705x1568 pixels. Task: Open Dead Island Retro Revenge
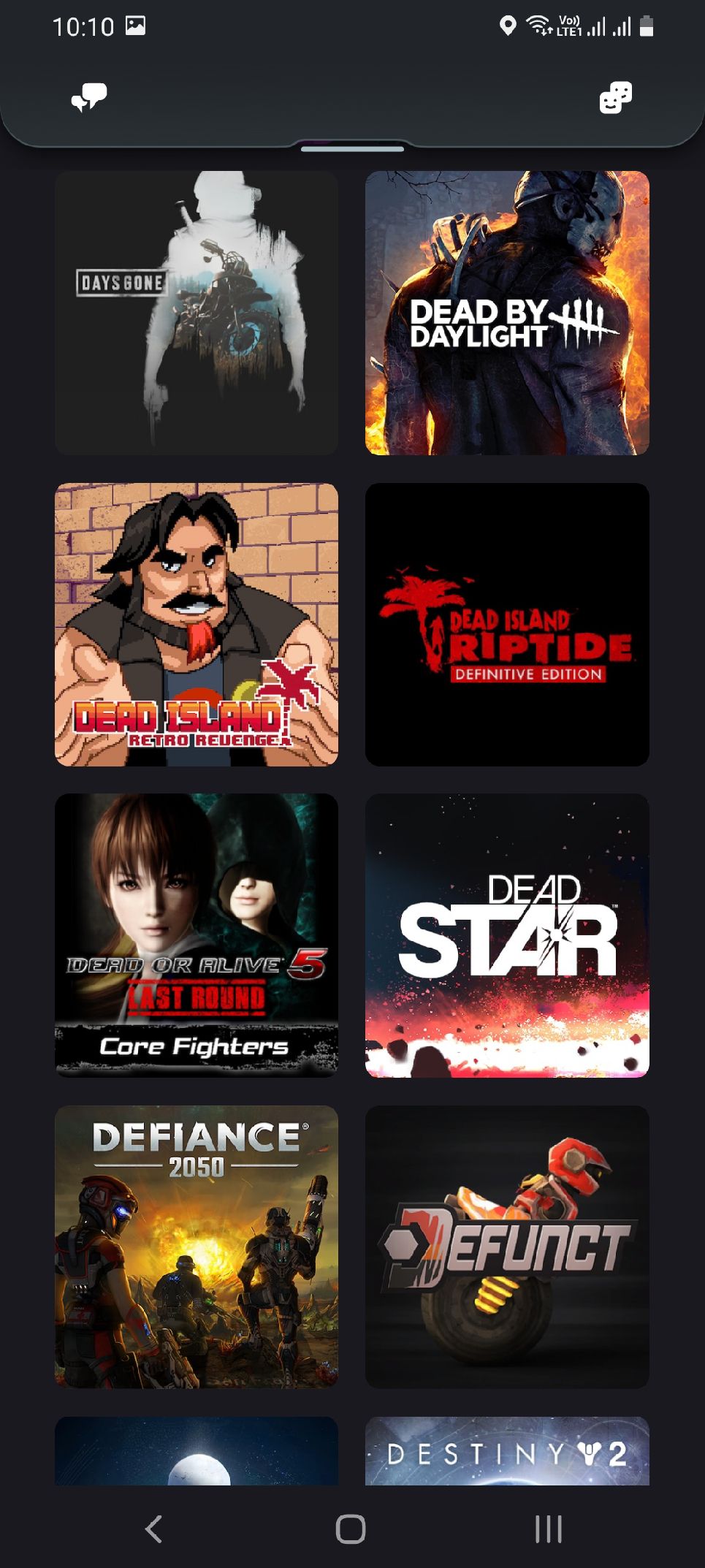coord(197,624)
